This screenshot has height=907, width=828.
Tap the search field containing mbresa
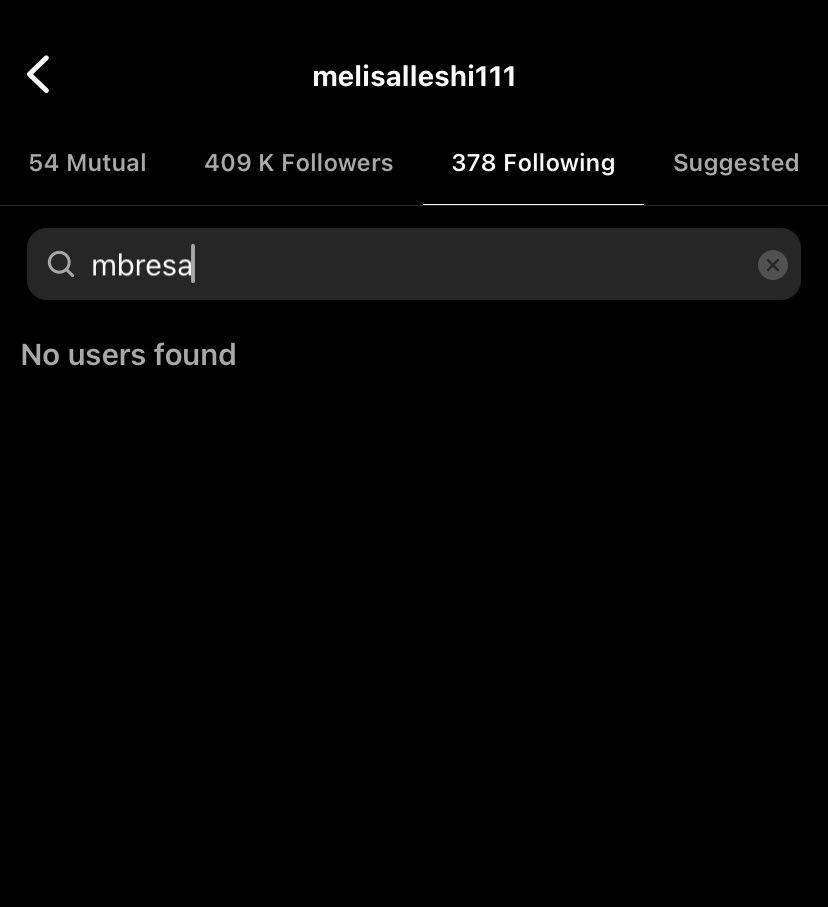click(x=400, y=264)
